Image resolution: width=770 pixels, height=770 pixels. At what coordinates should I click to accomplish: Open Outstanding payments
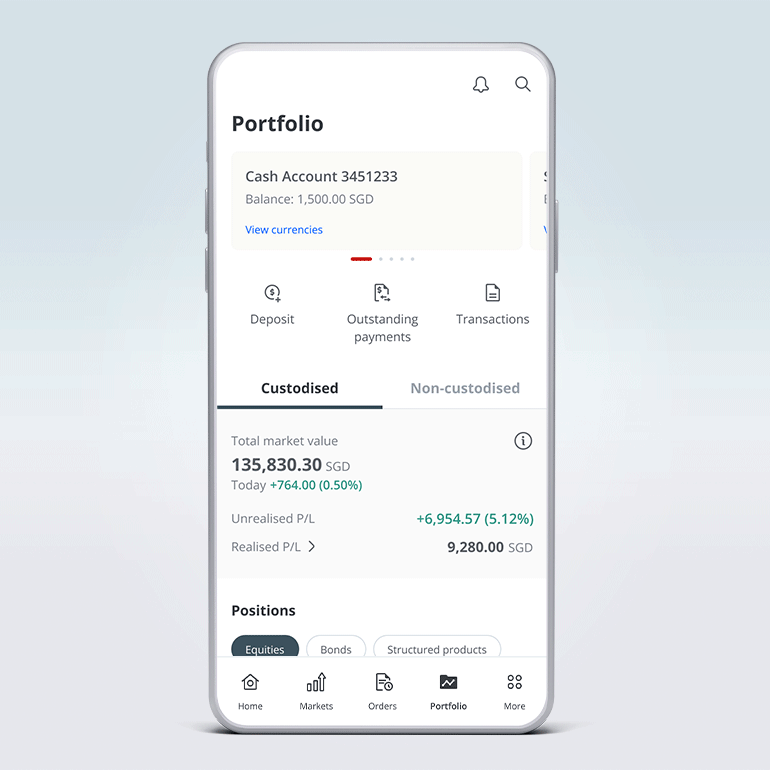[x=382, y=312]
